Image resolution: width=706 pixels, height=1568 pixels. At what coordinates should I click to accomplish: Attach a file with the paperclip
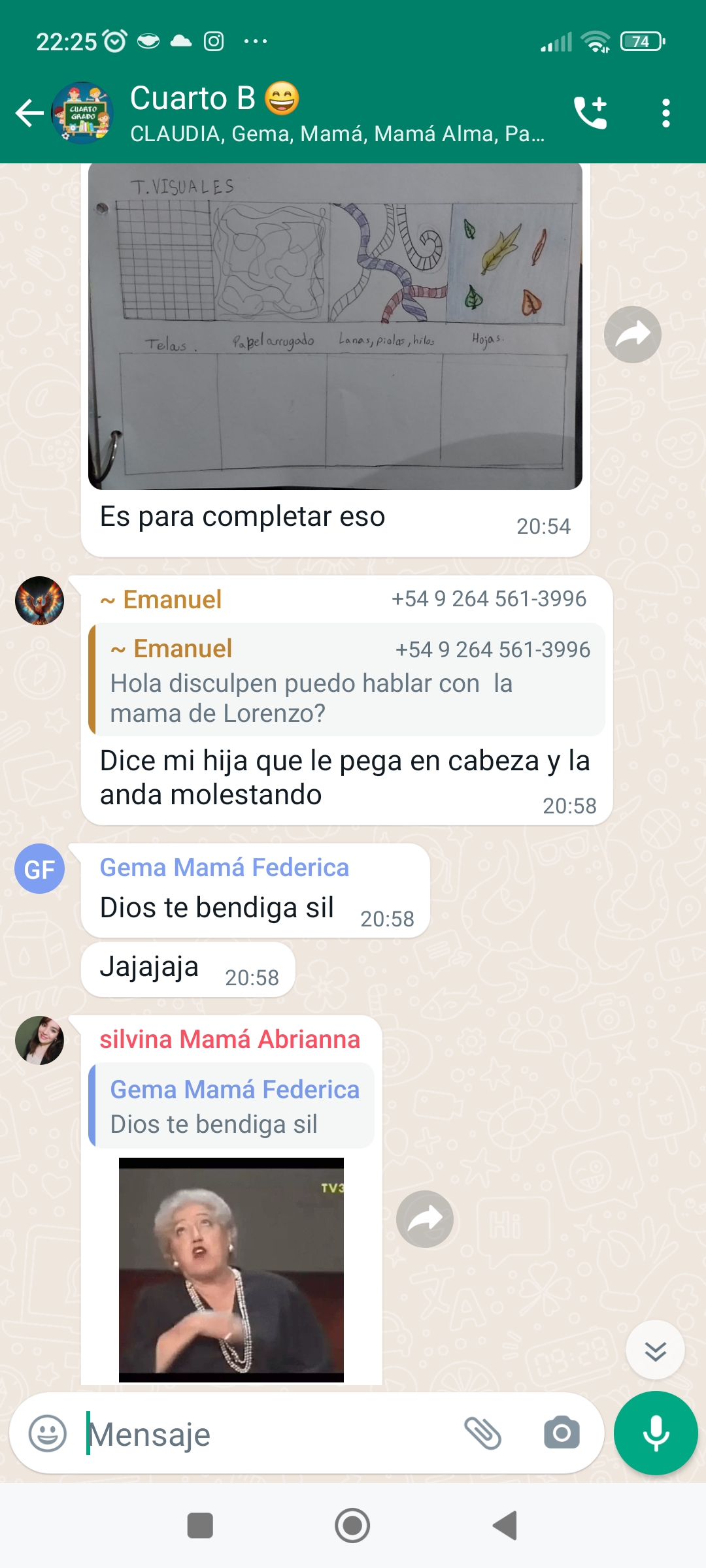(x=482, y=1433)
